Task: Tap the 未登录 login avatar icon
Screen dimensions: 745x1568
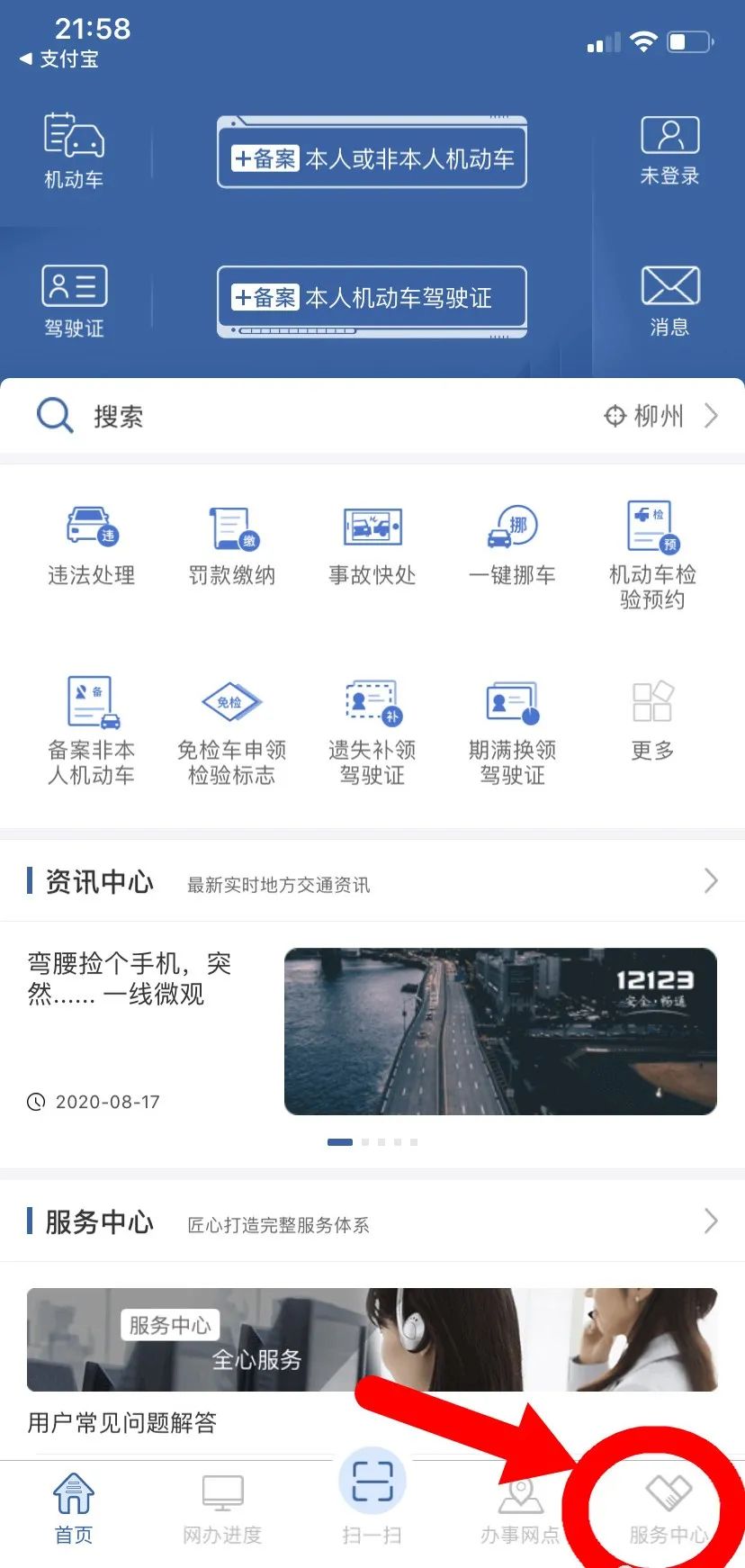Action: tap(669, 149)
